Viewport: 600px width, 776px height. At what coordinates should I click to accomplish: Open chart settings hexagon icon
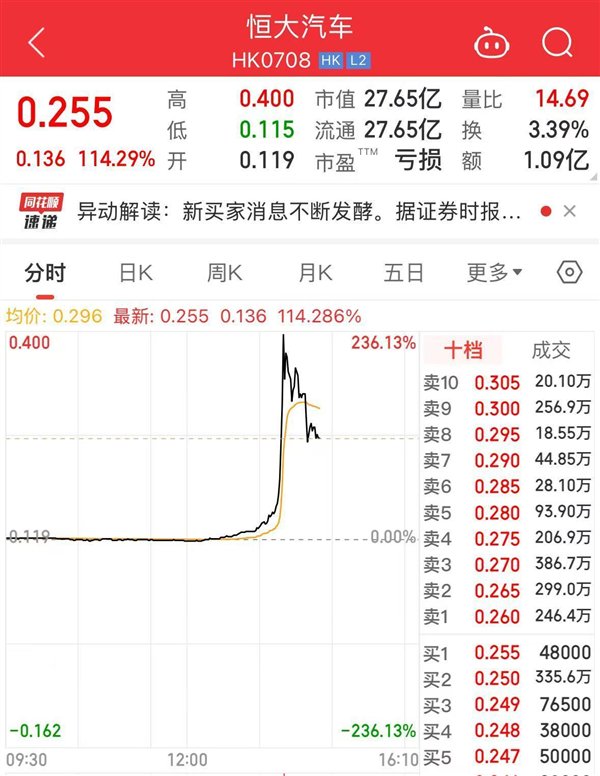point(569,272)
